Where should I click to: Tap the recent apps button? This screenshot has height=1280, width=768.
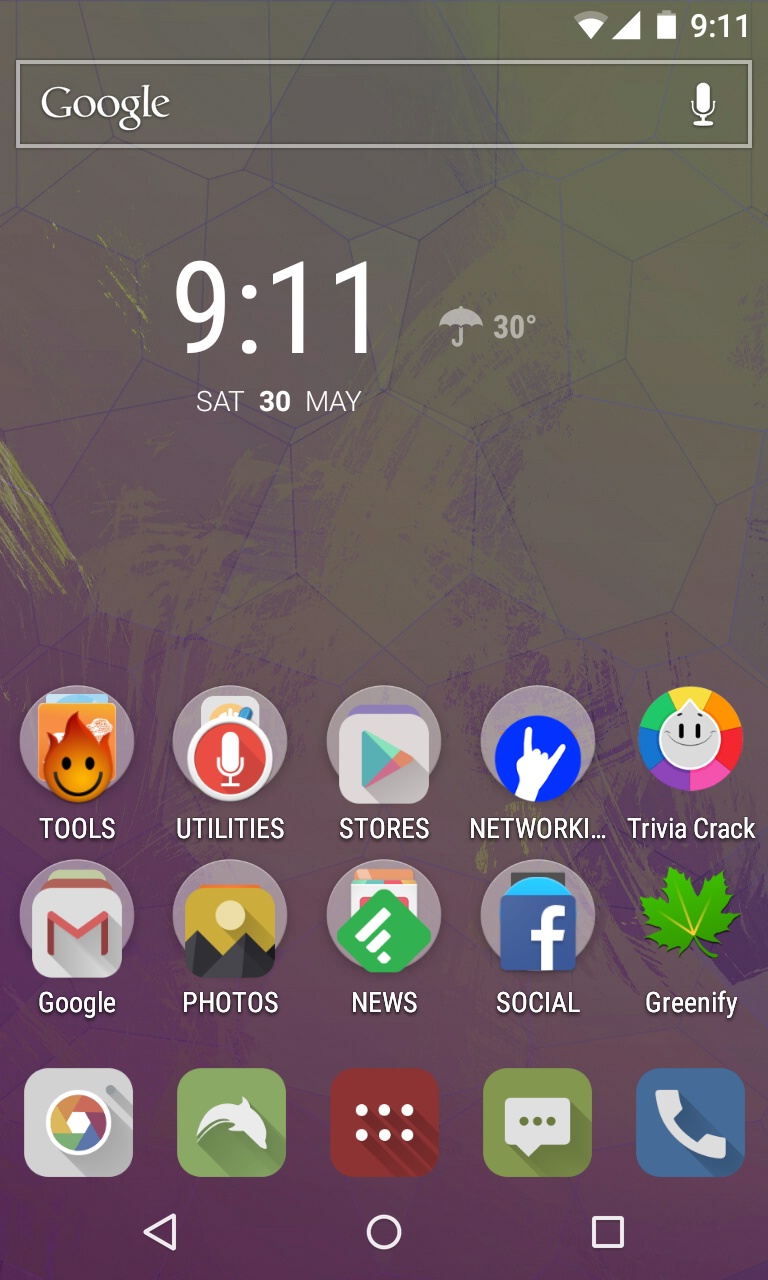click(607, 1232)
